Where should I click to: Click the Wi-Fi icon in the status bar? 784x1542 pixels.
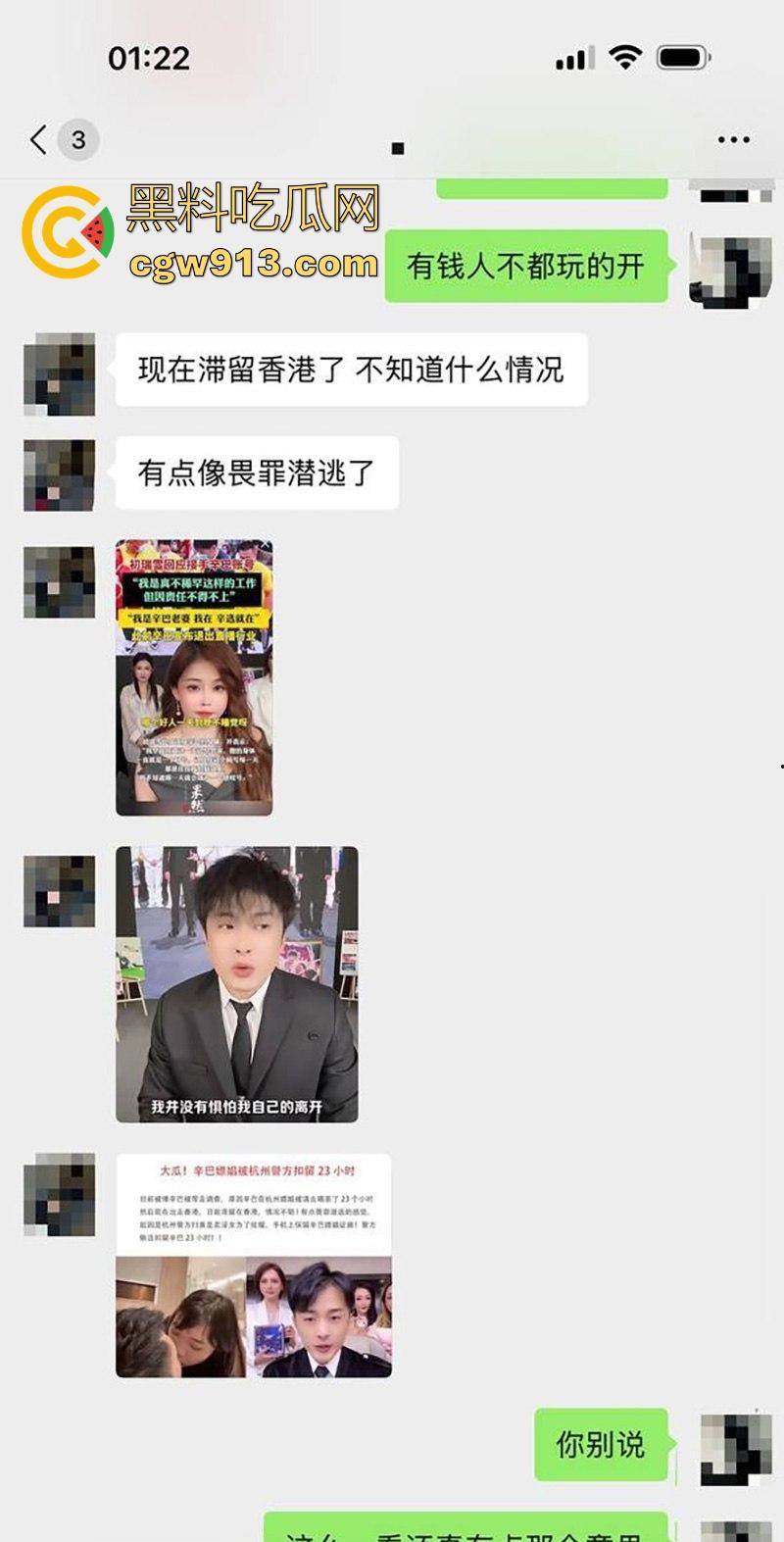627,57
